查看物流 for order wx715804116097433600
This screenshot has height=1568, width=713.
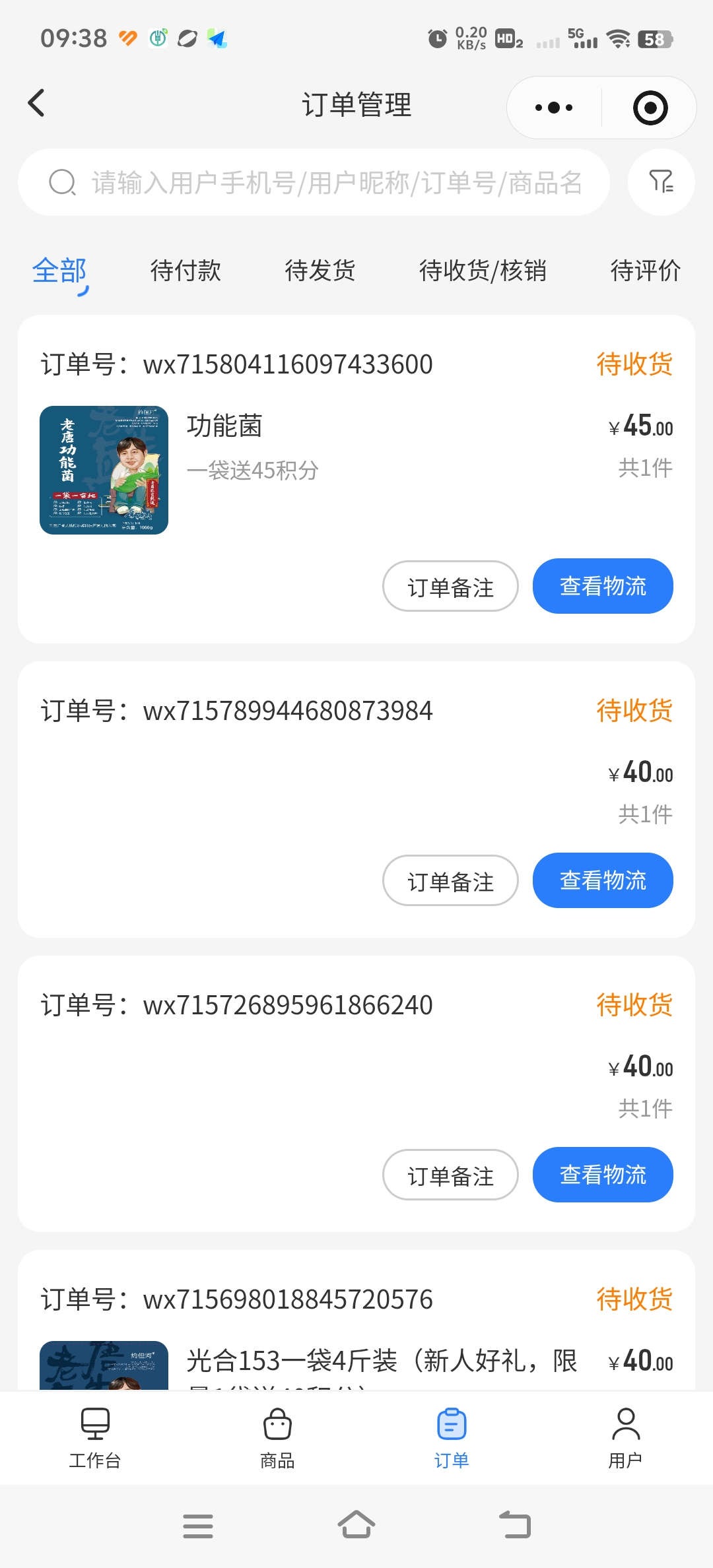(603, 587)
